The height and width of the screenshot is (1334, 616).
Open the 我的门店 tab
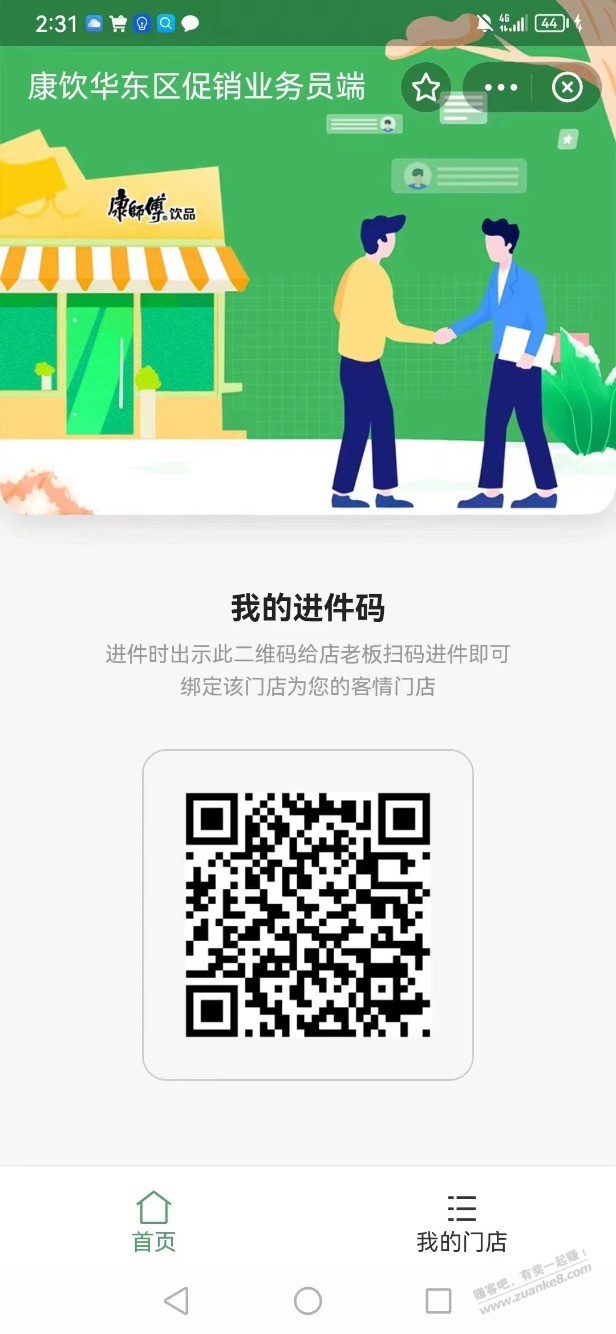coord(461,1222)
